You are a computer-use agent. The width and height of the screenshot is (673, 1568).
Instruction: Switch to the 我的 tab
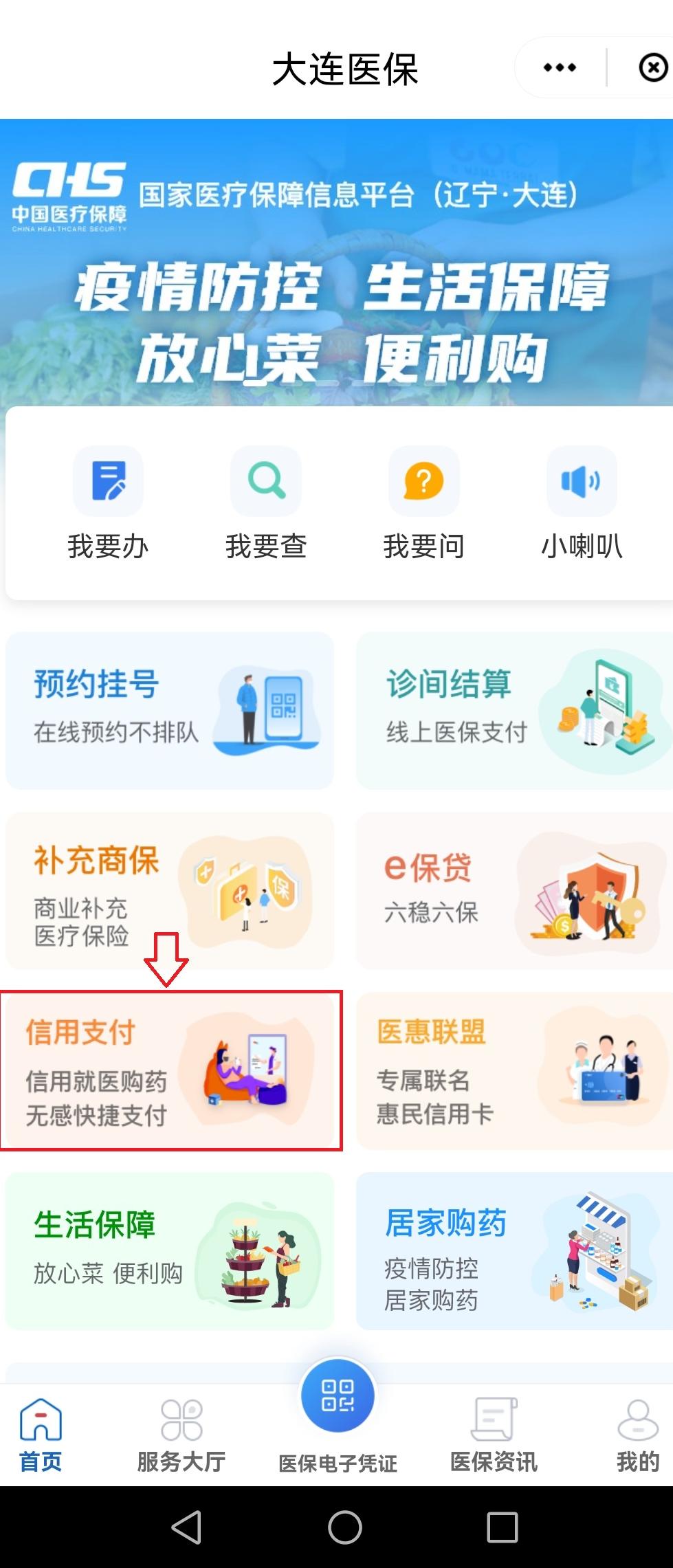(x=638, y=1435)
